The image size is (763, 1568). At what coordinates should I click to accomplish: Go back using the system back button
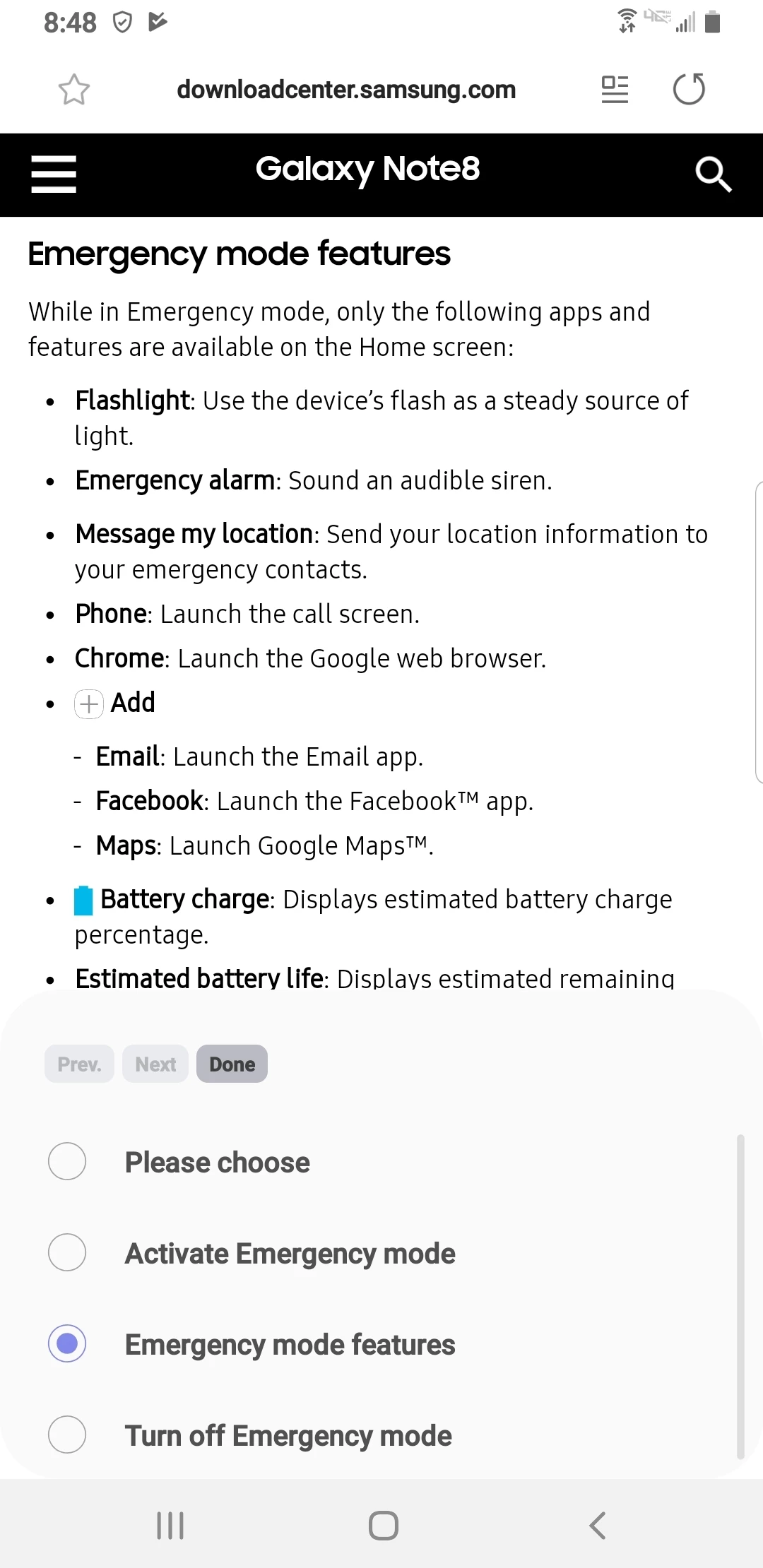point(598,1526)
